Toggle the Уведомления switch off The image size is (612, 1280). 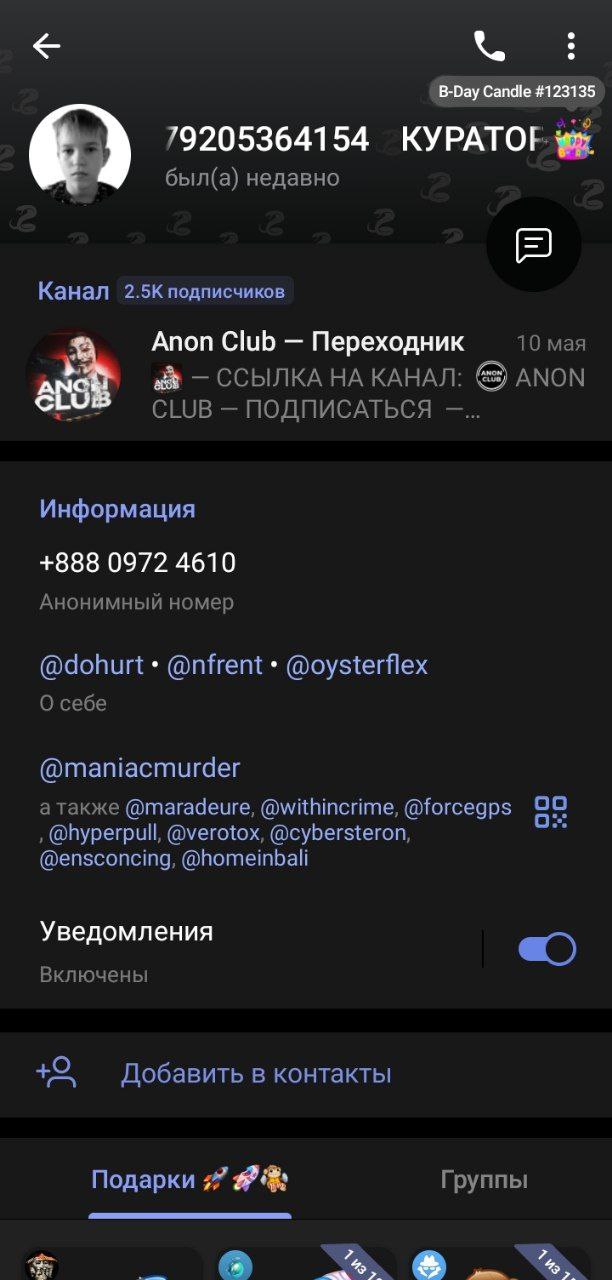(547, 949)
